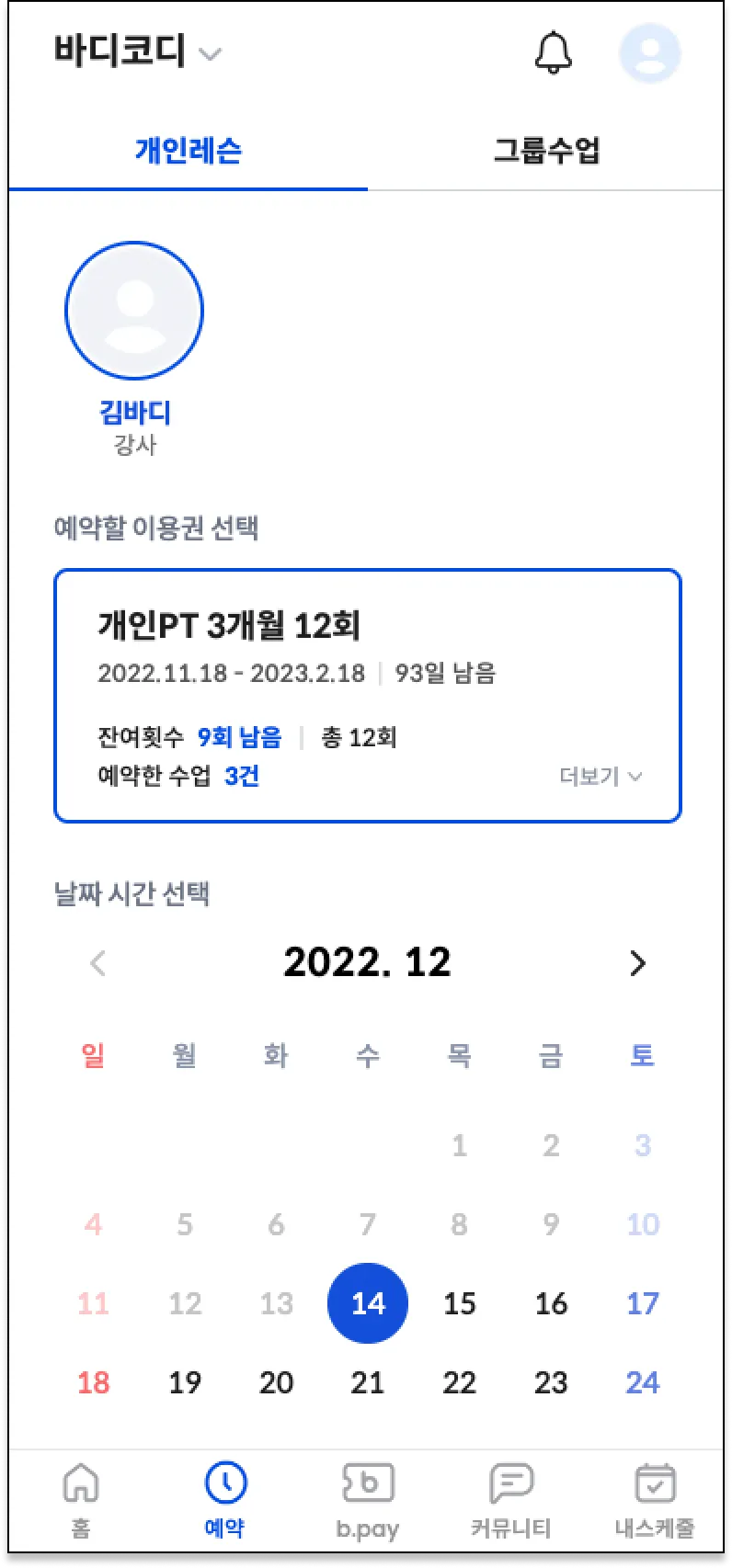Go to the 홈 tab
Image resolution: width=732 pixels, height=1568 pixels.
81,1500
